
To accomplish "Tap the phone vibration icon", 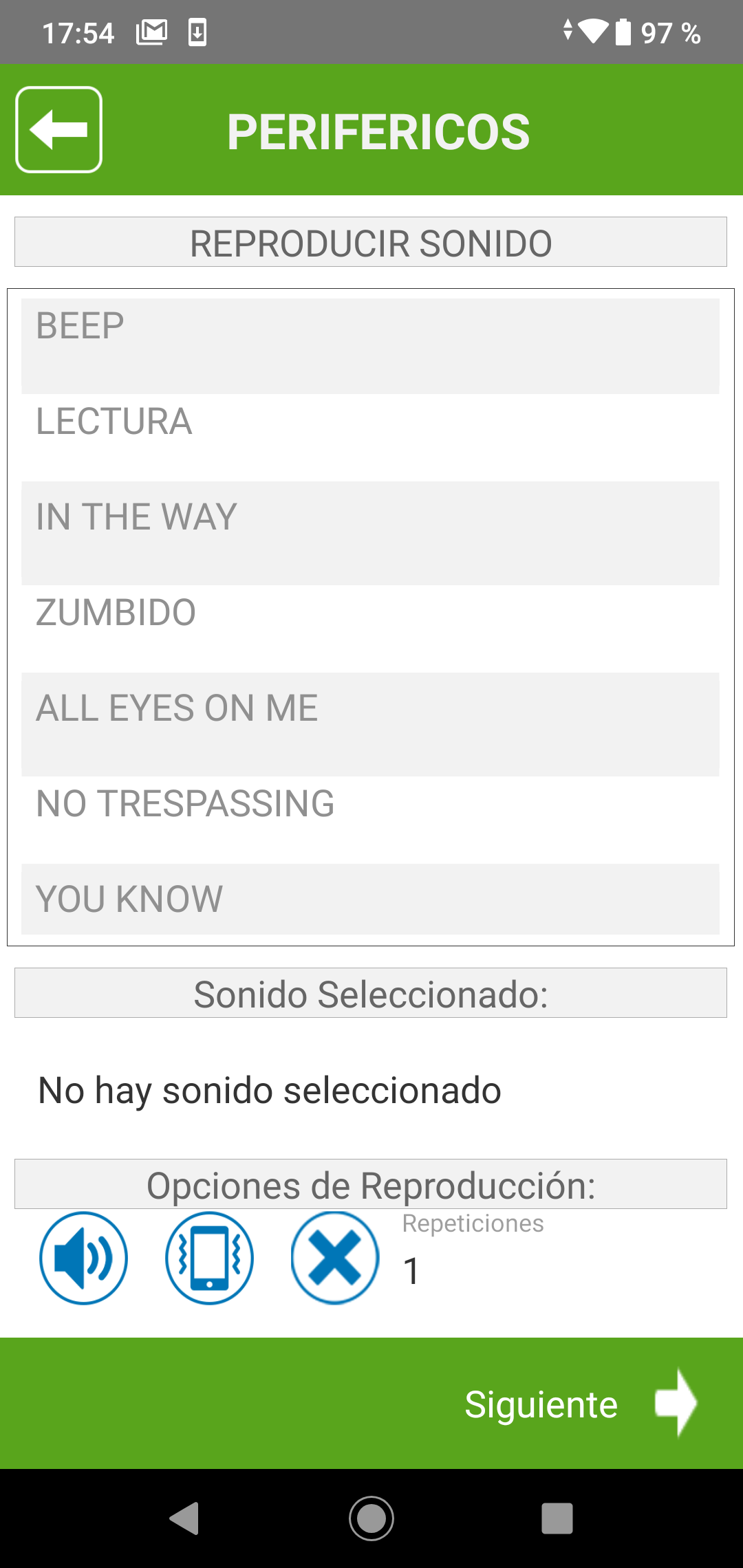I will click(209, 1258).
